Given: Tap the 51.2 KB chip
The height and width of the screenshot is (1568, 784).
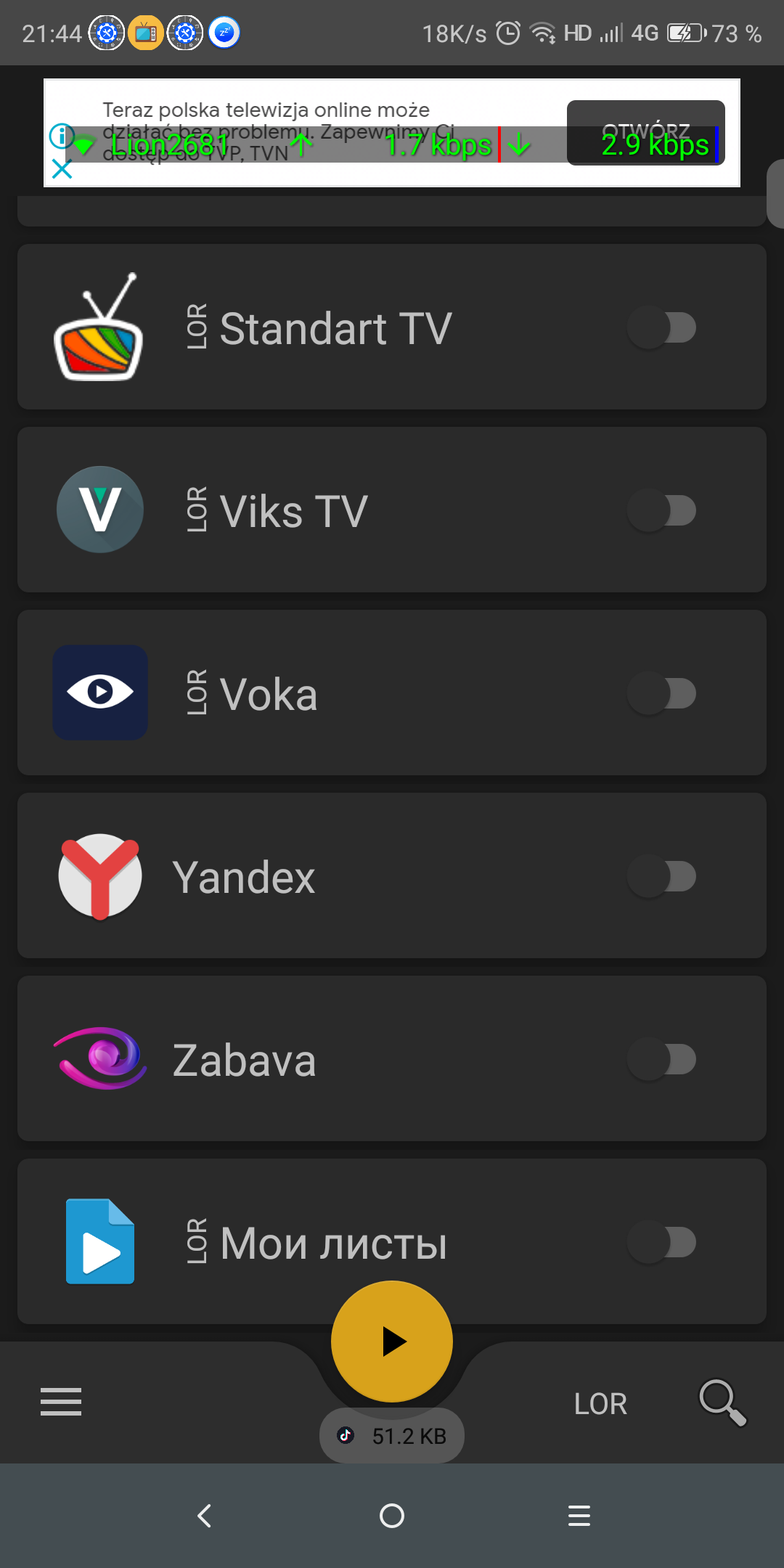Looking at the screenshot, I should click(392, 1436).
